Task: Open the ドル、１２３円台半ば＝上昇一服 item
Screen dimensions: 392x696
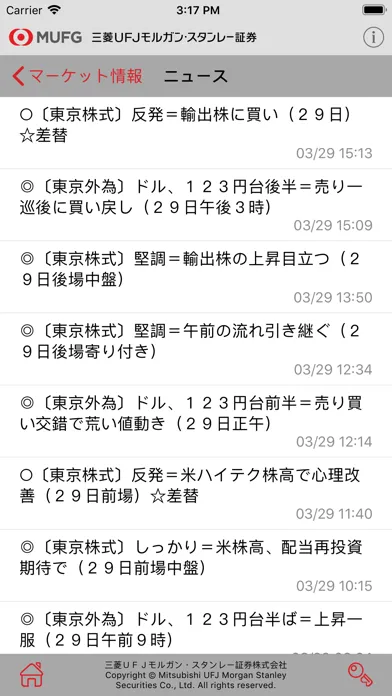Action: [x=196, y=628]
